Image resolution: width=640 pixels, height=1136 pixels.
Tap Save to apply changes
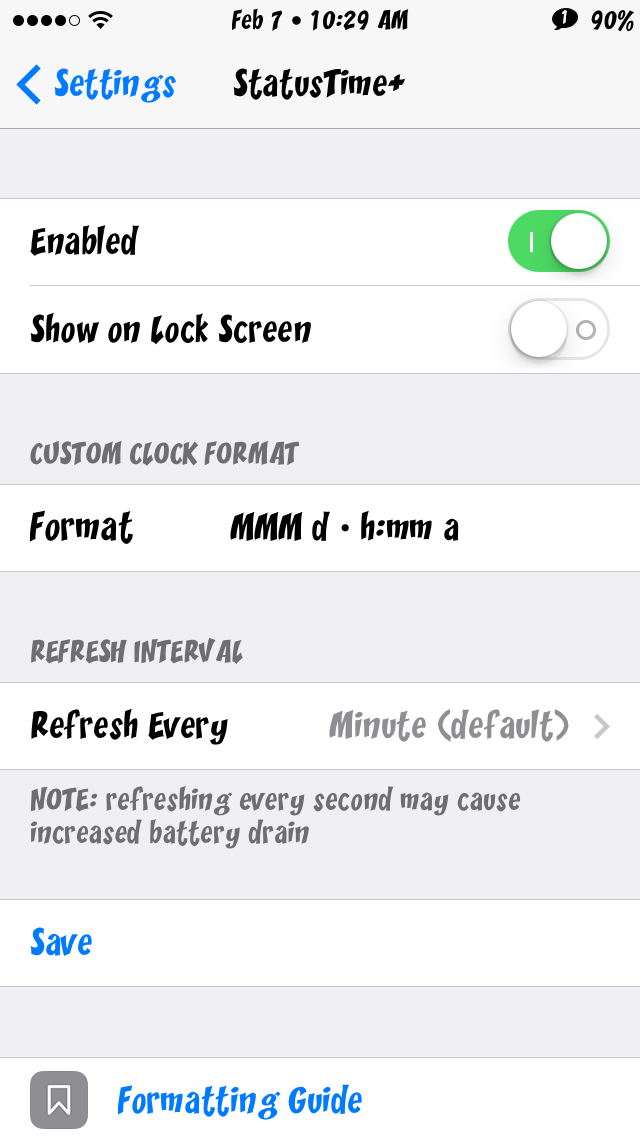click(x=320, y=943)
